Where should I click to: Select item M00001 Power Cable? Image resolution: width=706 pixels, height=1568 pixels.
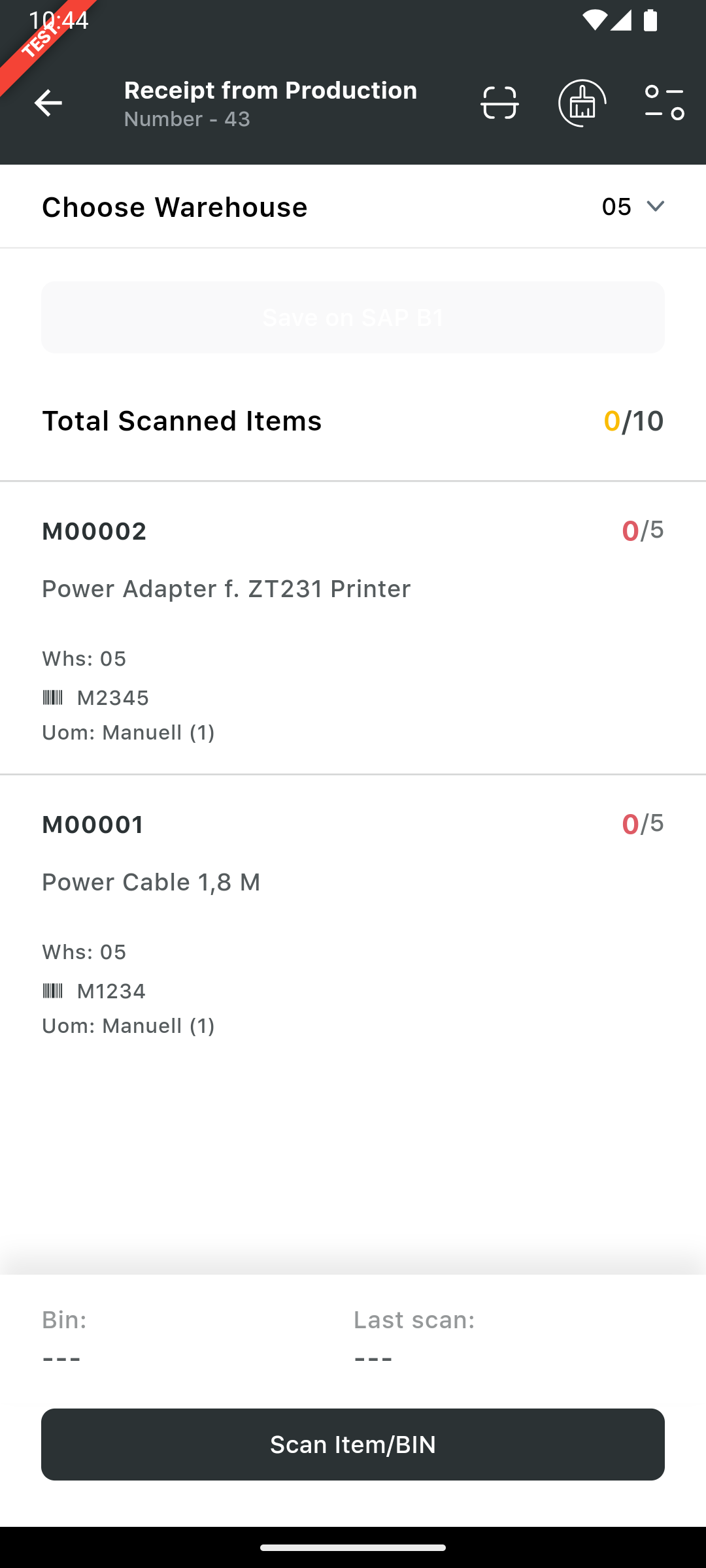pos(353,921)
